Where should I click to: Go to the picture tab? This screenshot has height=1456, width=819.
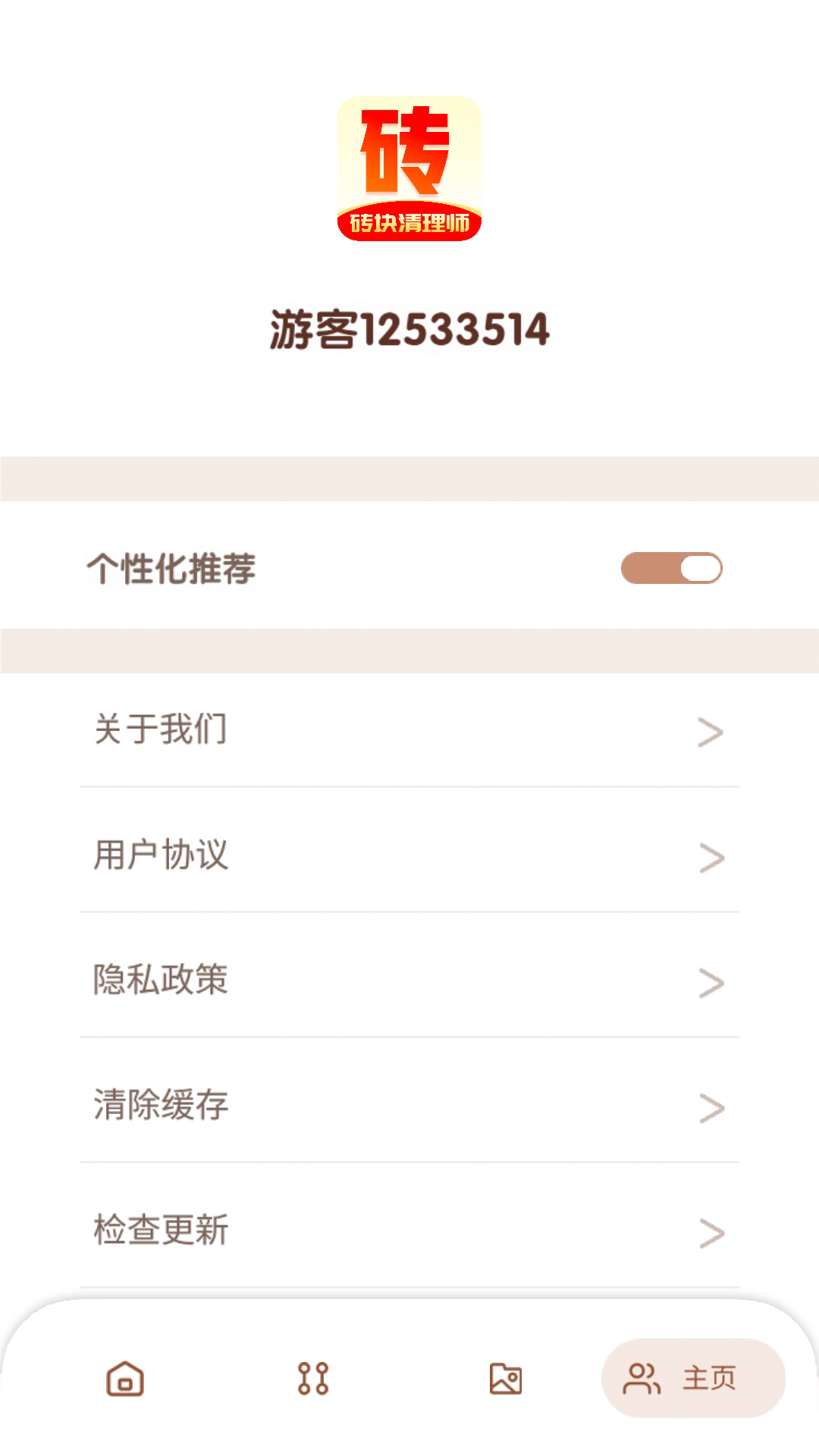click(505, 1379)
